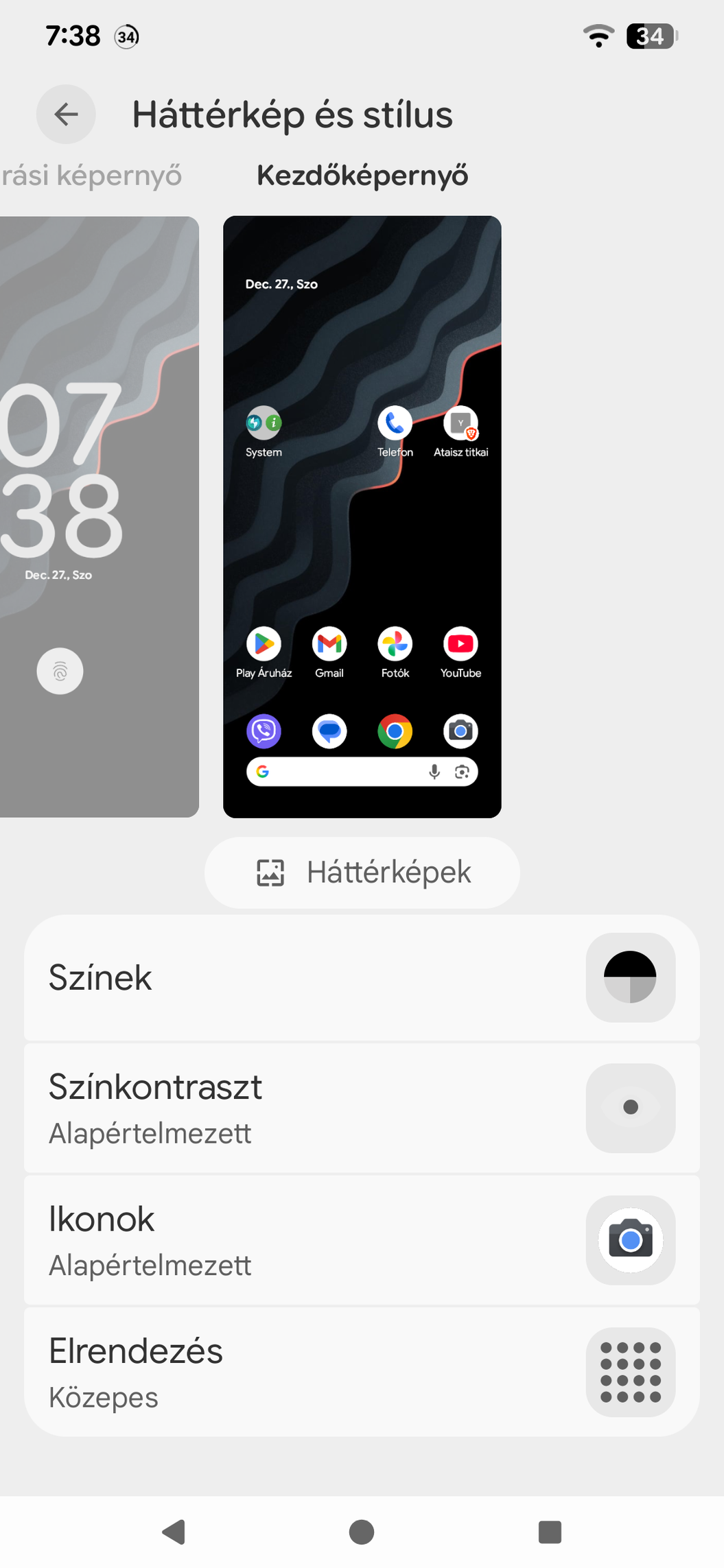Open the Színek color settings
724x1568 pixels.
[362, 977]
